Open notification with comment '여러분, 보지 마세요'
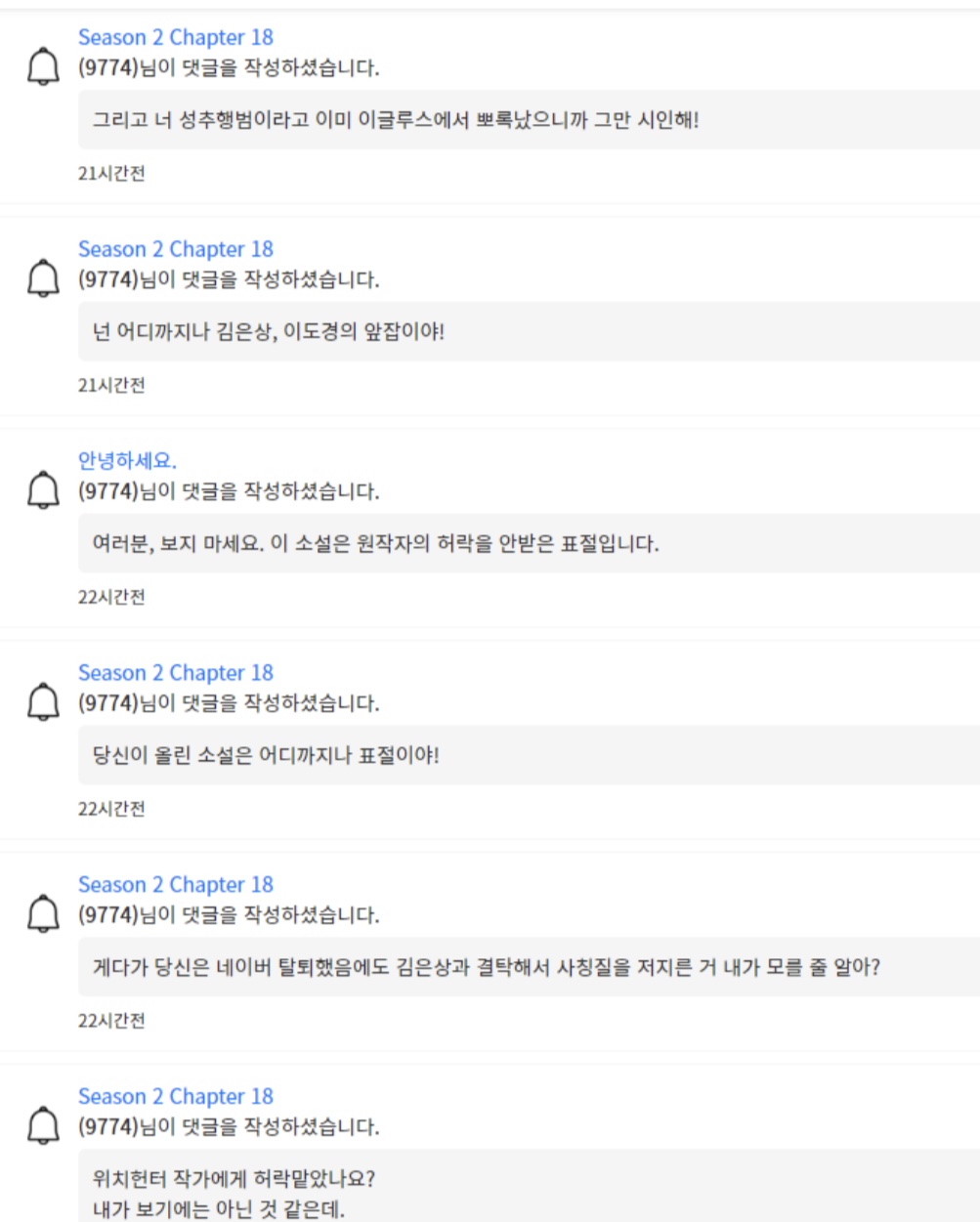 375,544
